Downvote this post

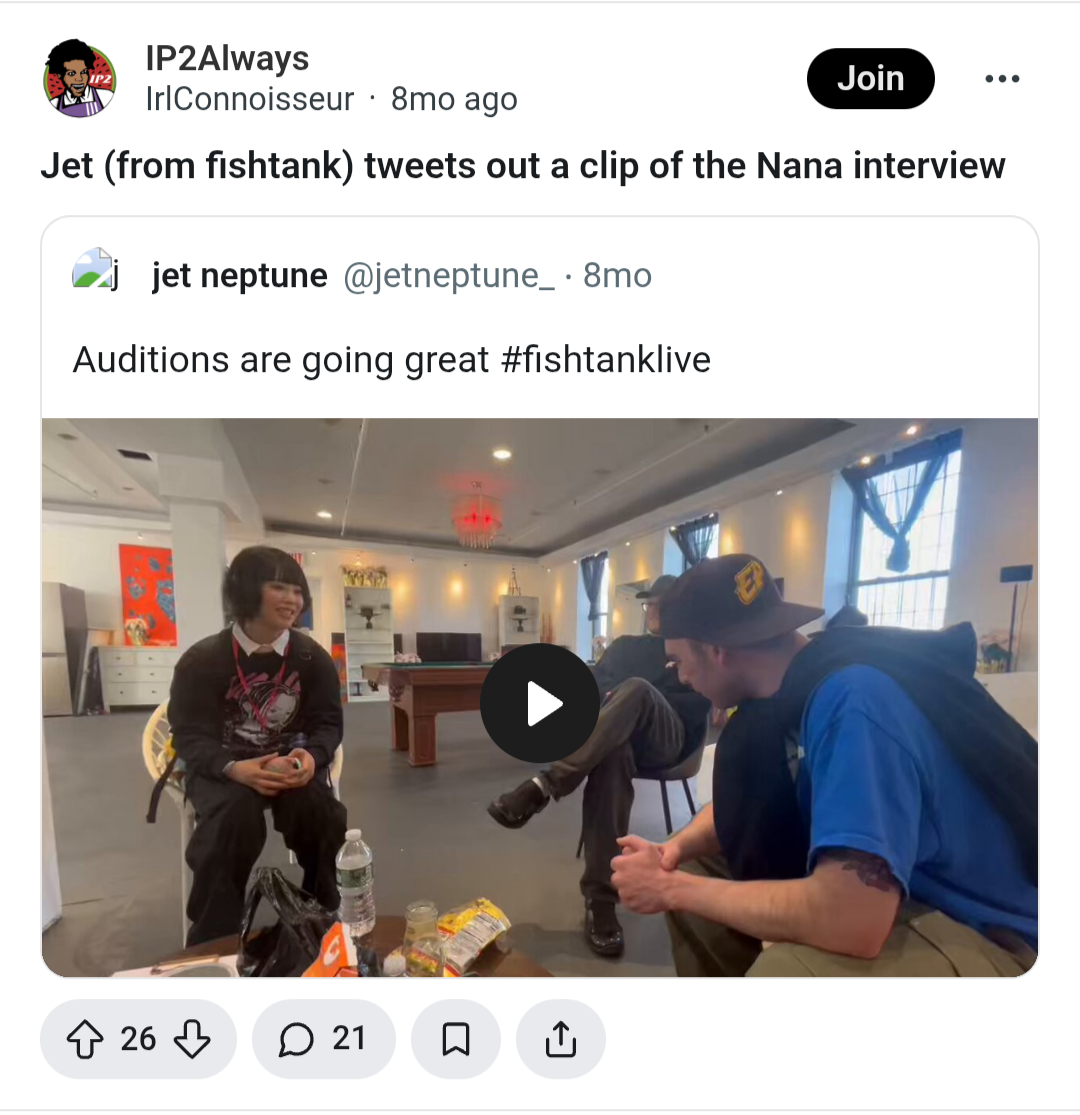point(192,1039)
